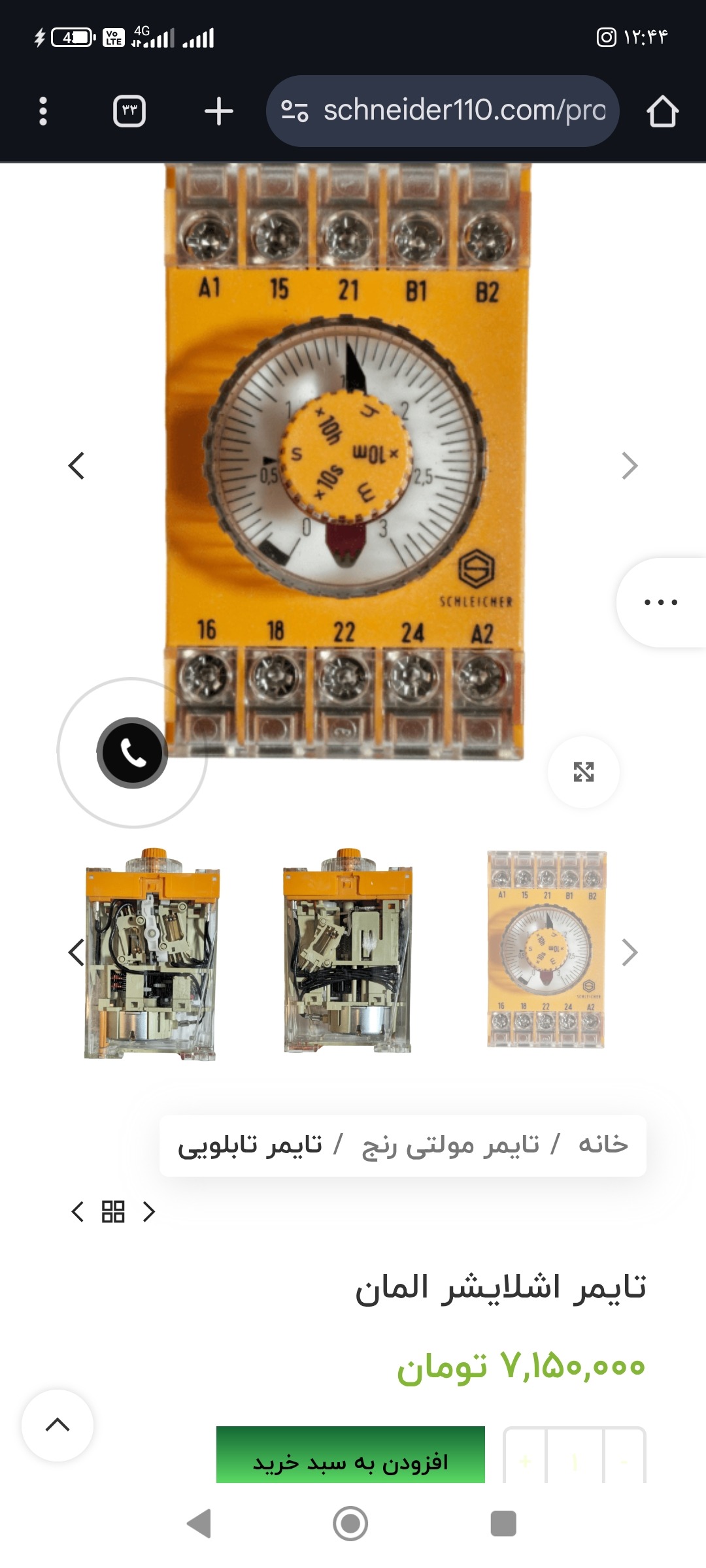706x1568 pixels.
Task: Open the three-dots side panel button
Action: click(x=661, y=602)
